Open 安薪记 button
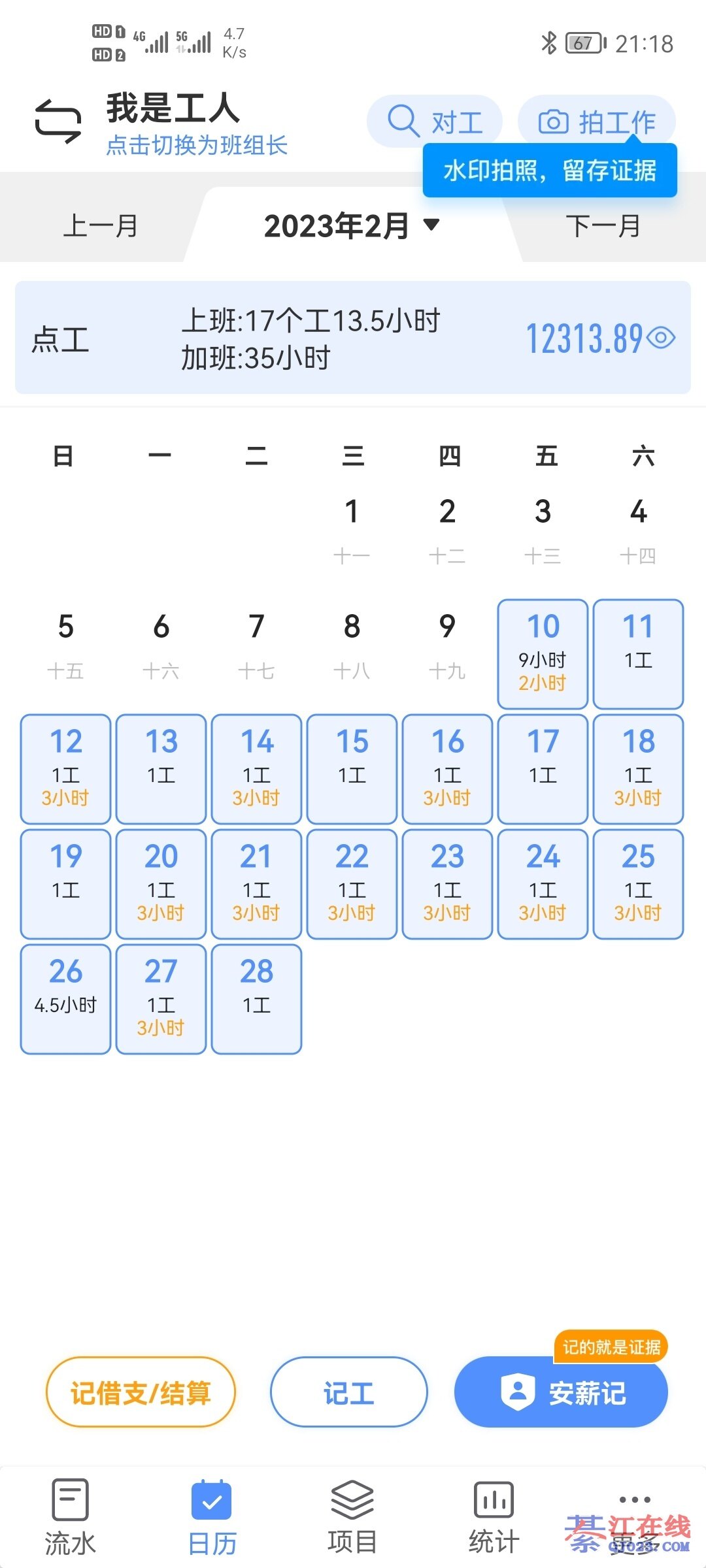Screen dimensions: 706x1568 pyautogui.click(x=561, y=1392)
